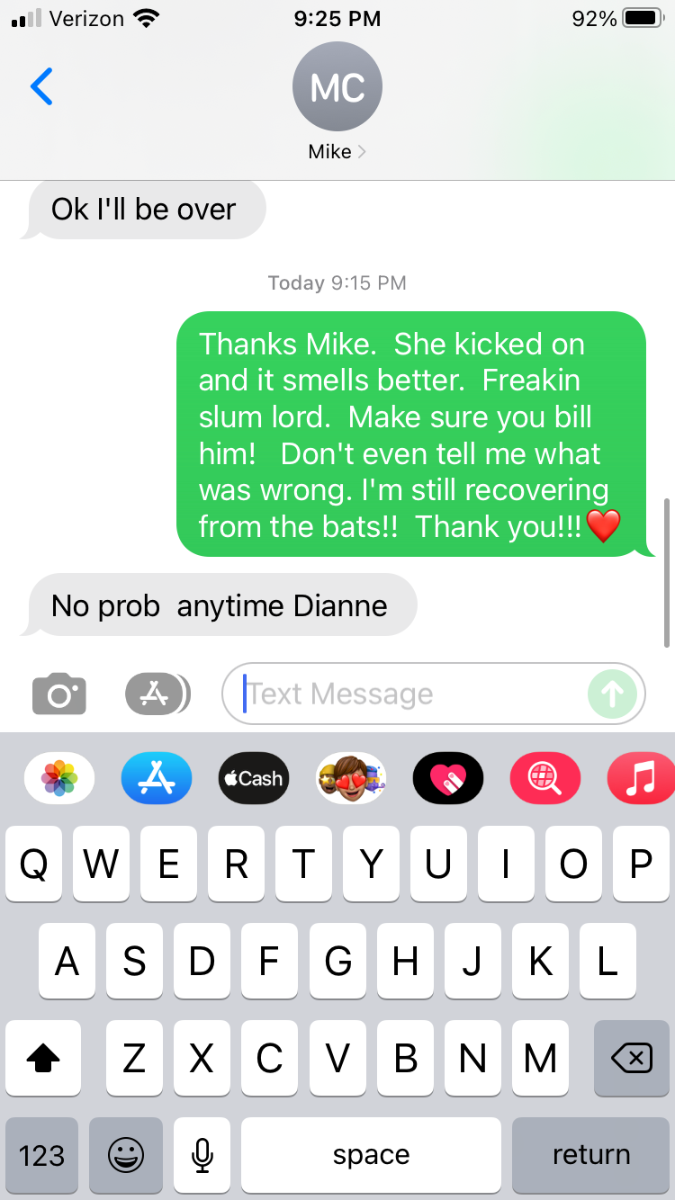Open the App Store iMessage app
This screenshot has width=675, height=1200.
point(156,779)
